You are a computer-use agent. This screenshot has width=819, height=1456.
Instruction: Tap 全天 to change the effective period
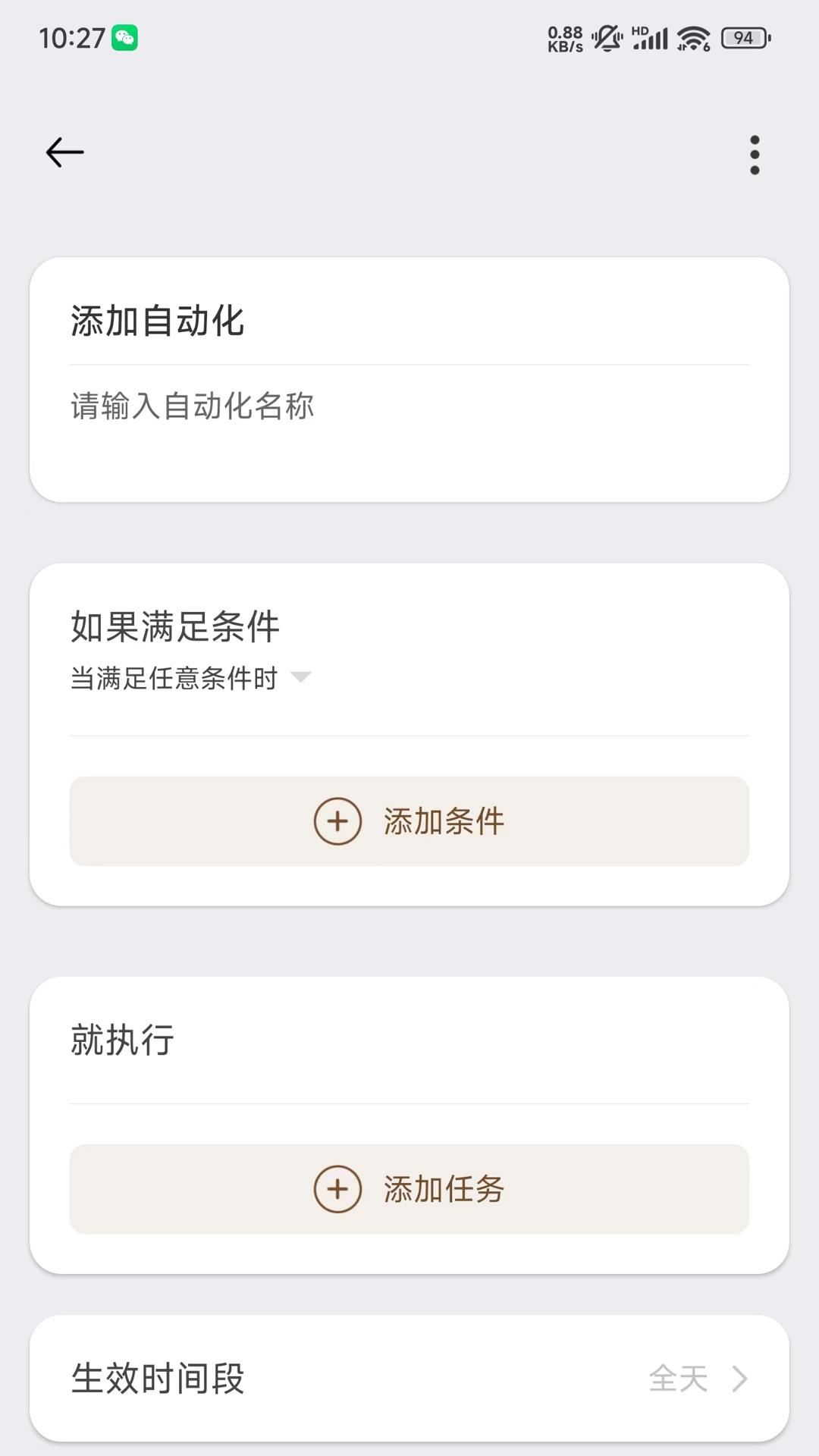click(x=680, y=1379)
